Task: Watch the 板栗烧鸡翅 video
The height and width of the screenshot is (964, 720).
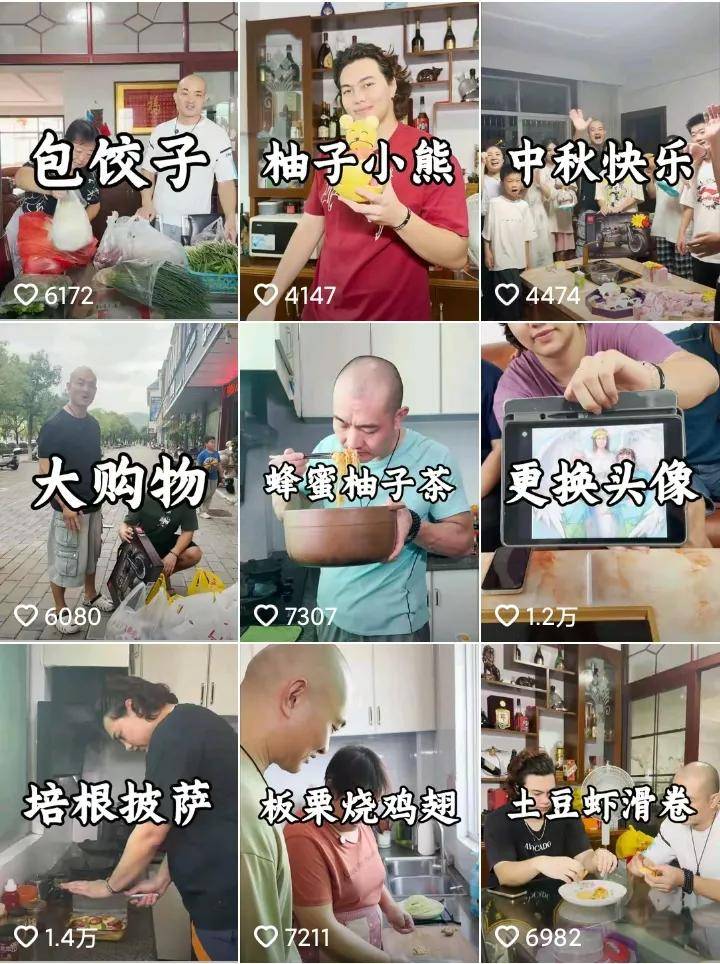Action: (x=359, y=805)
